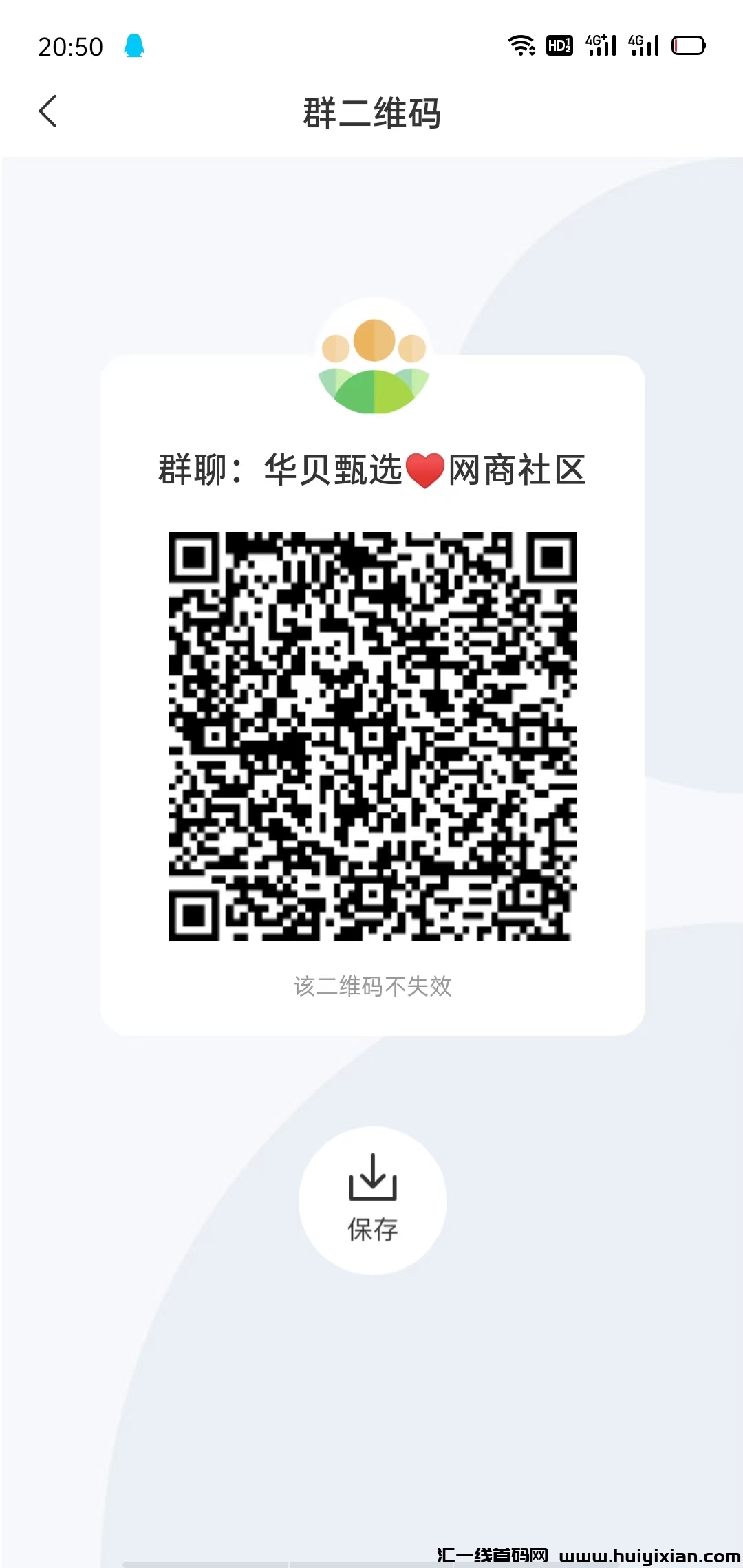
Task: Tap the 4G+ signal icon
Action: tap(600, 44)
